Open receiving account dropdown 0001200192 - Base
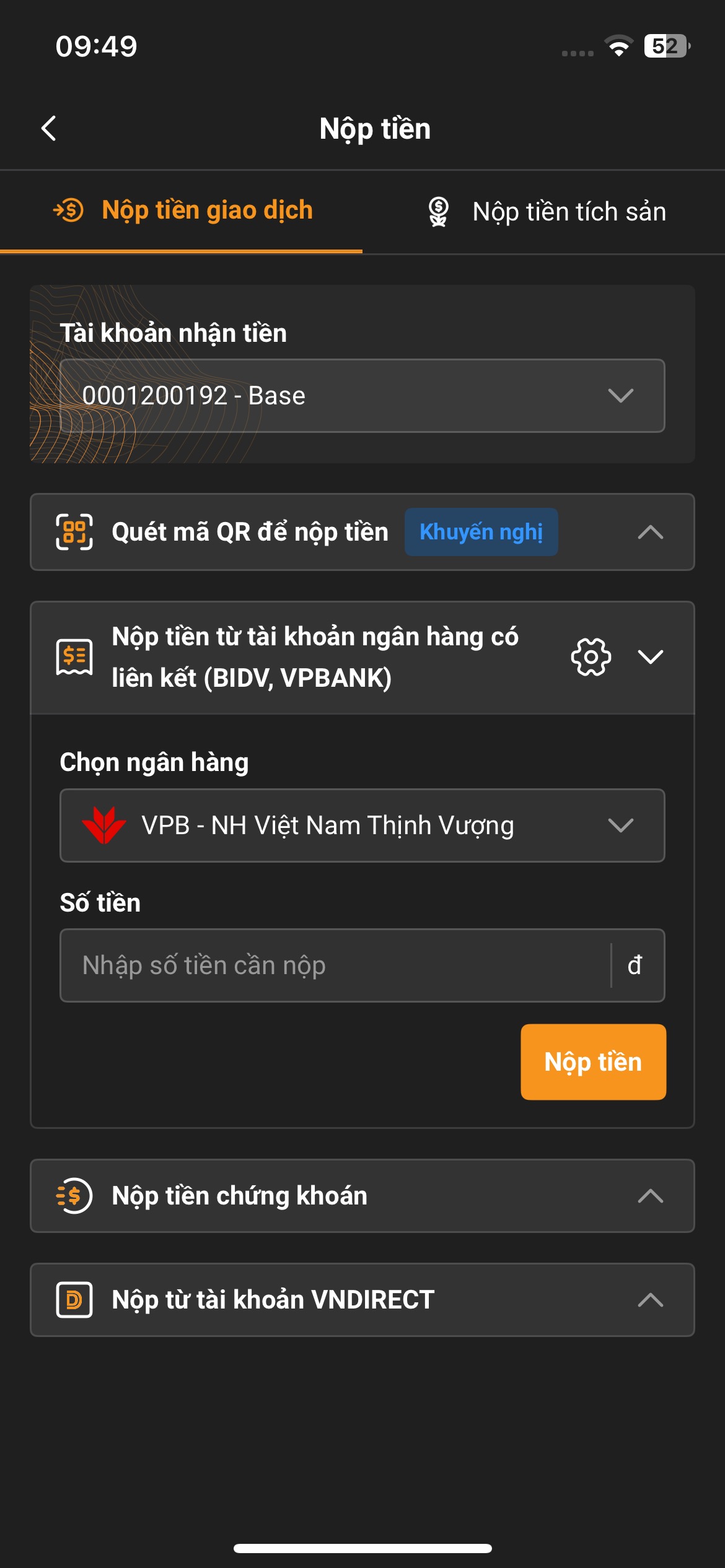The image size is (725, 1568). pyautogui.click(x=362, y=396)
